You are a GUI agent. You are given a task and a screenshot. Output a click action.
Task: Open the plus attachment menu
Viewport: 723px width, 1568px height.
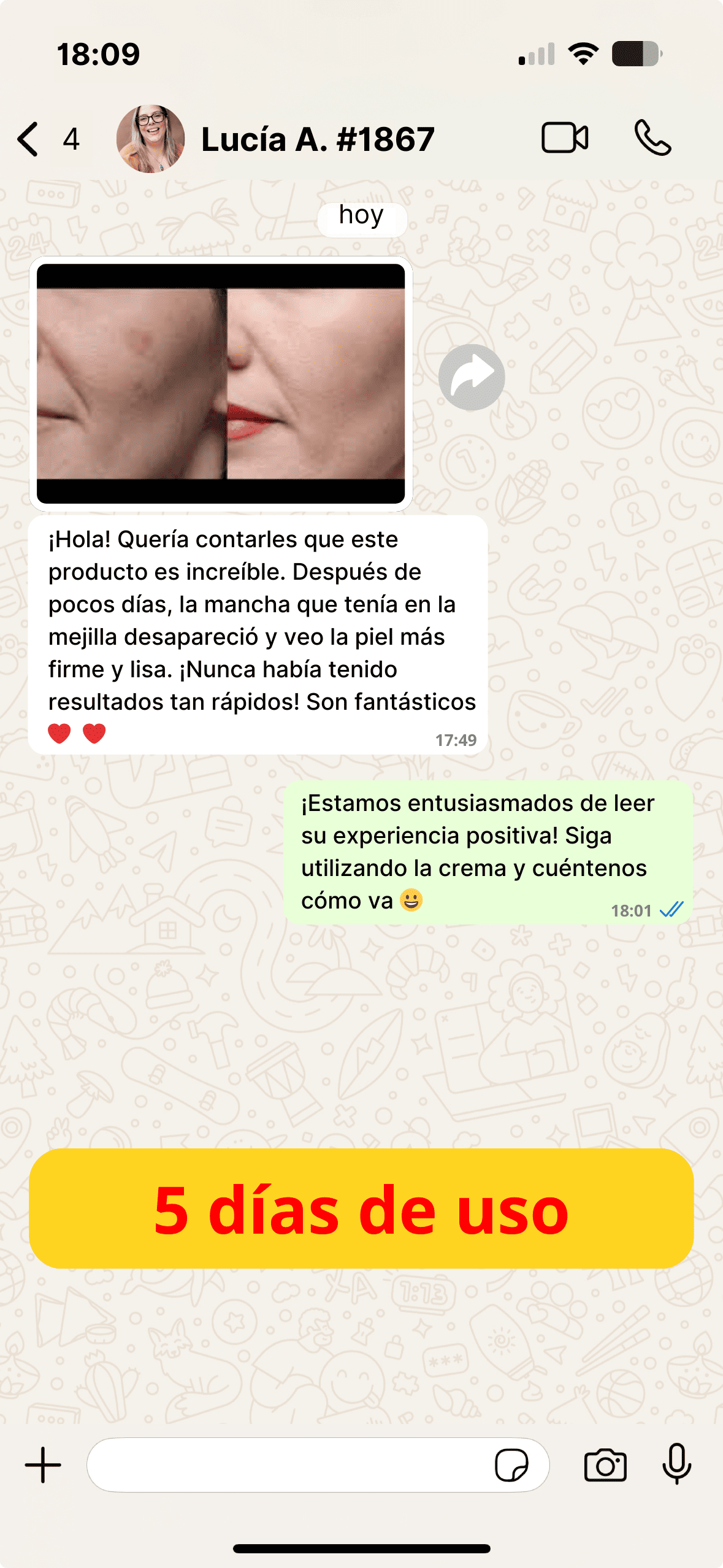coord(43,1465)
